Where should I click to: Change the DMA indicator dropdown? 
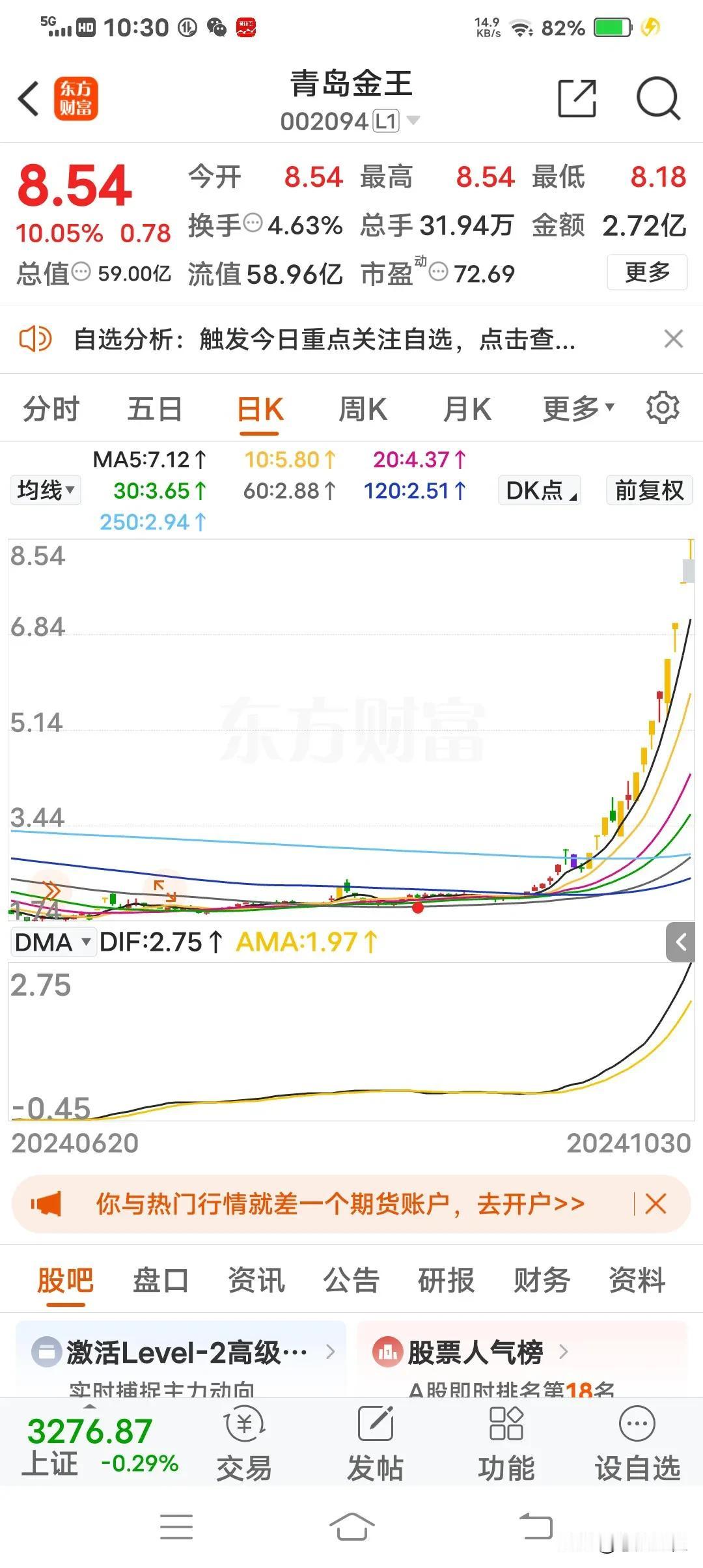[53, 942]
